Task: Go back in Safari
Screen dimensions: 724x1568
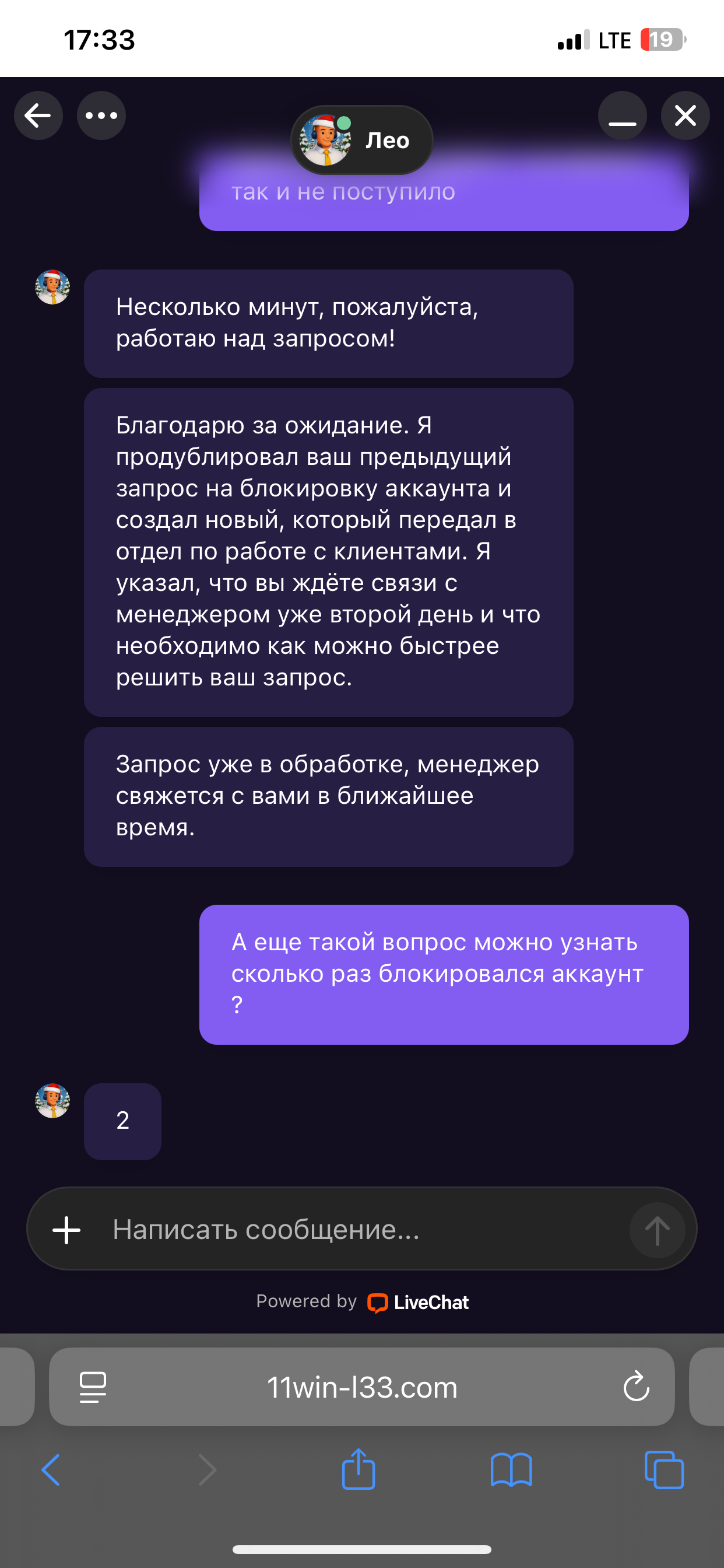Action: click(x=51, y=1470)
